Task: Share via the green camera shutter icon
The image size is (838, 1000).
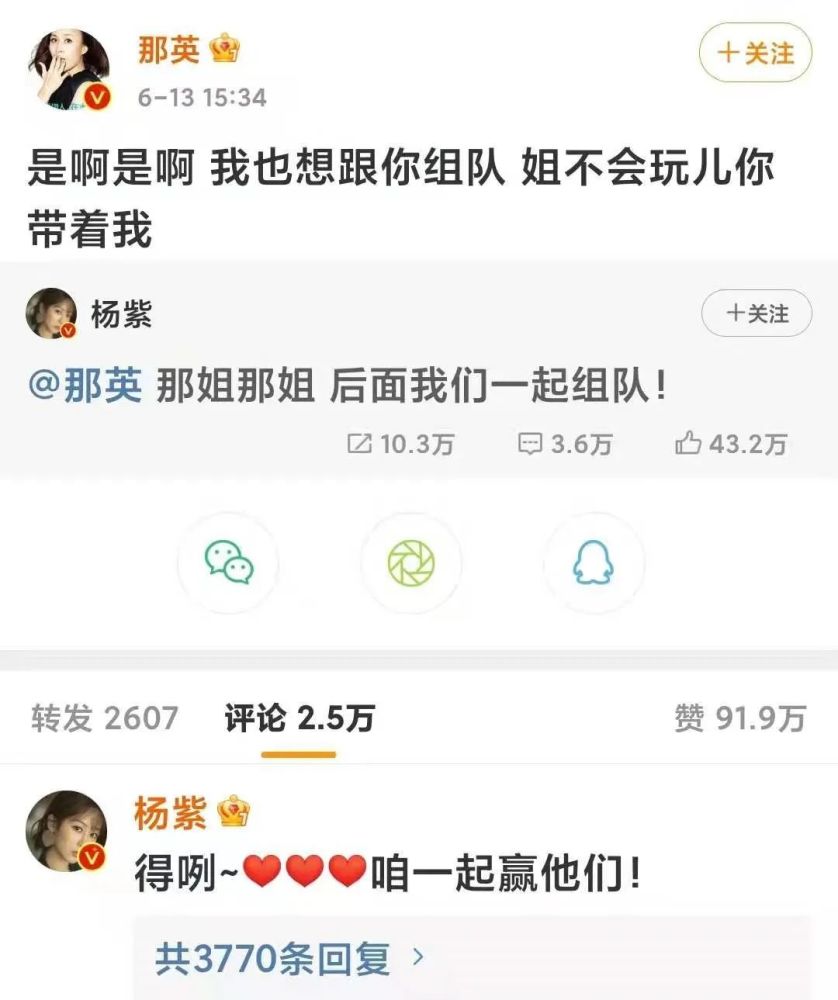Action: [x=411, y=563]
